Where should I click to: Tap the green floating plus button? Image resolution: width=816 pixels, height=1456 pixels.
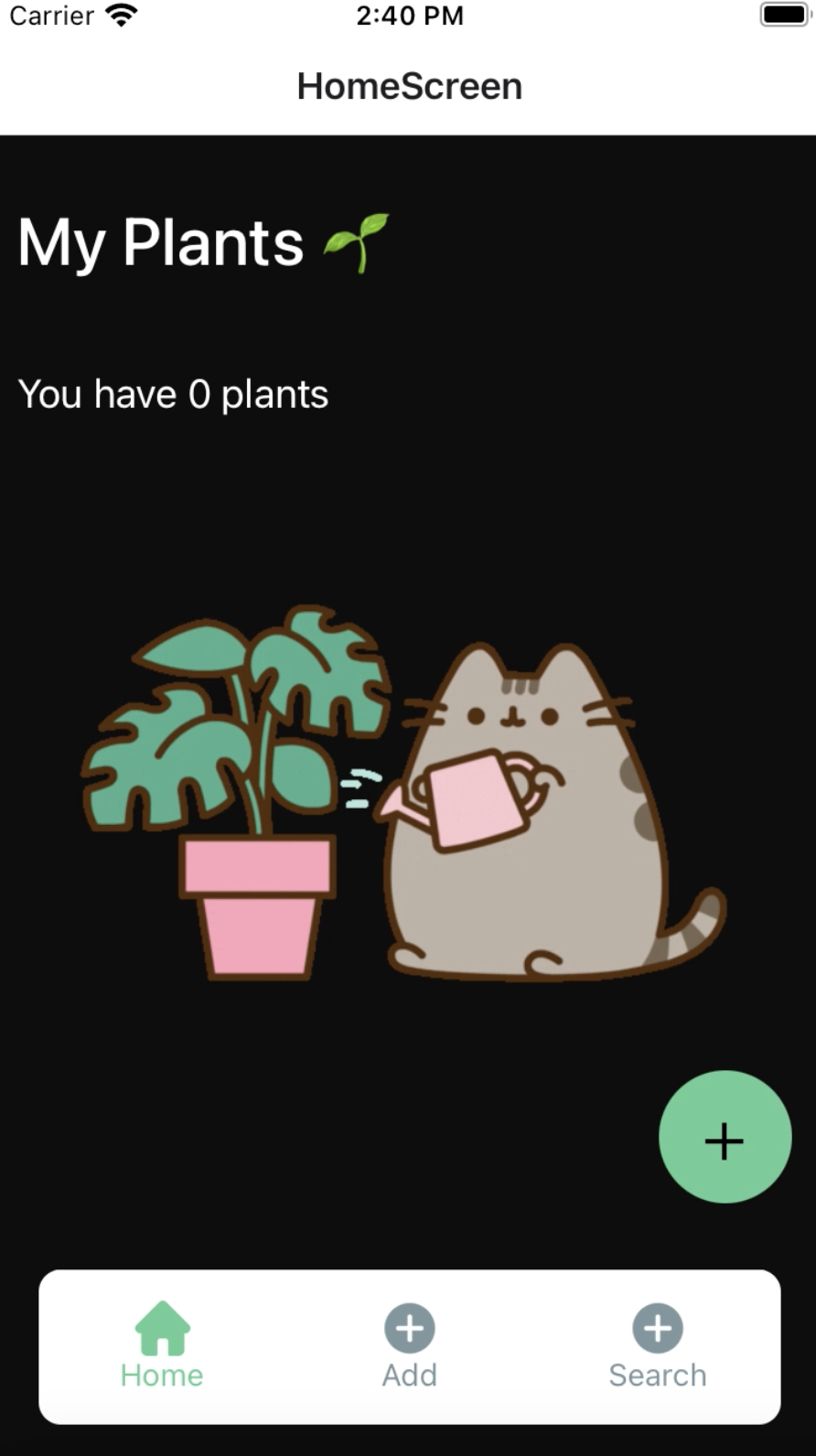pos(725,1137)
